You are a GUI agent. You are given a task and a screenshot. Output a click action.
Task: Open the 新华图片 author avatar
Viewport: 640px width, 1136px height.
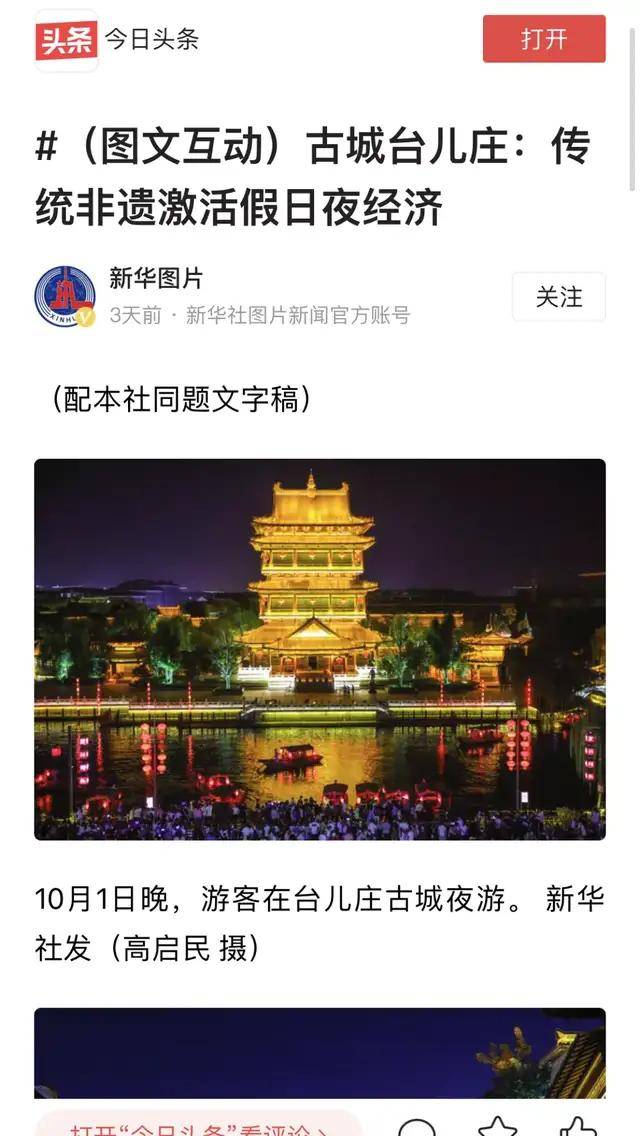[x=65, y=296]
